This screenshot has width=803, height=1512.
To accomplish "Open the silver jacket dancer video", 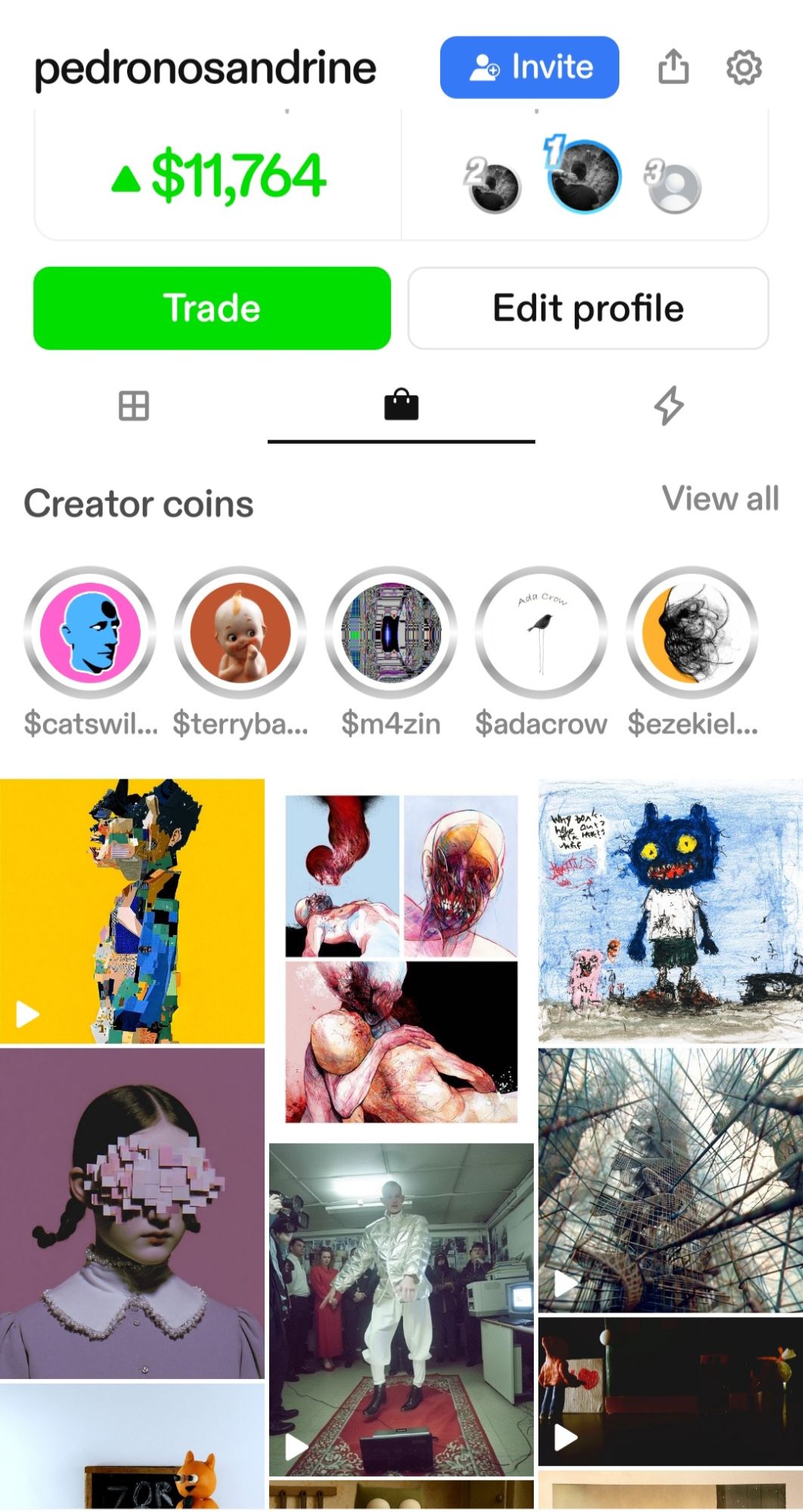I will point(401,1309).
